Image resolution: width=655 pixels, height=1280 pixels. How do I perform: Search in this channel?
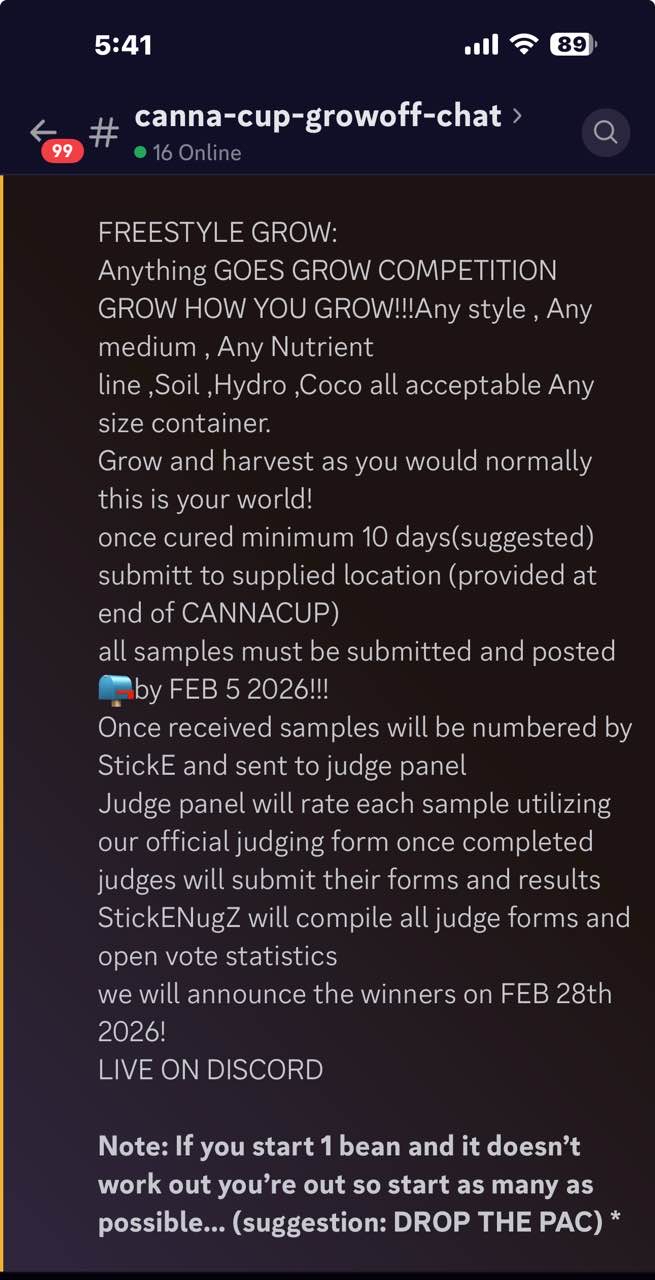(x=605, y=132)
